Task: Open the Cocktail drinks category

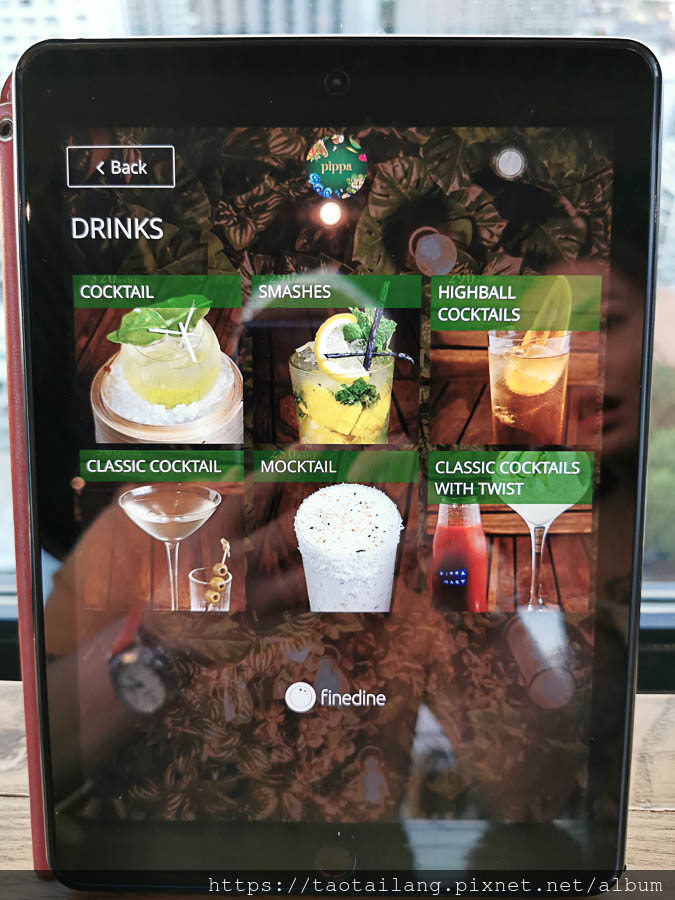Action: (x=158, y=360)
